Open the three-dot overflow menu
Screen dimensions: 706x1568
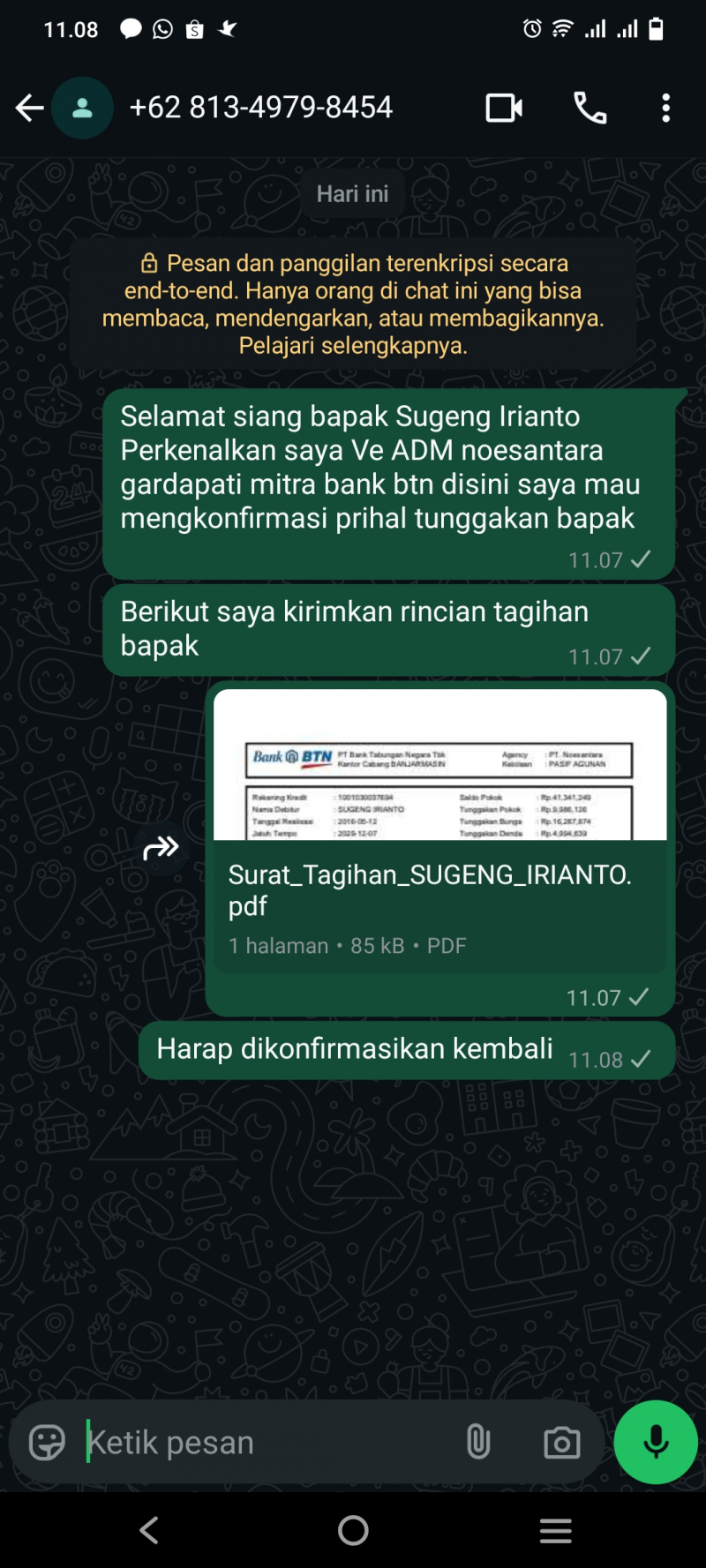[665, 109]
